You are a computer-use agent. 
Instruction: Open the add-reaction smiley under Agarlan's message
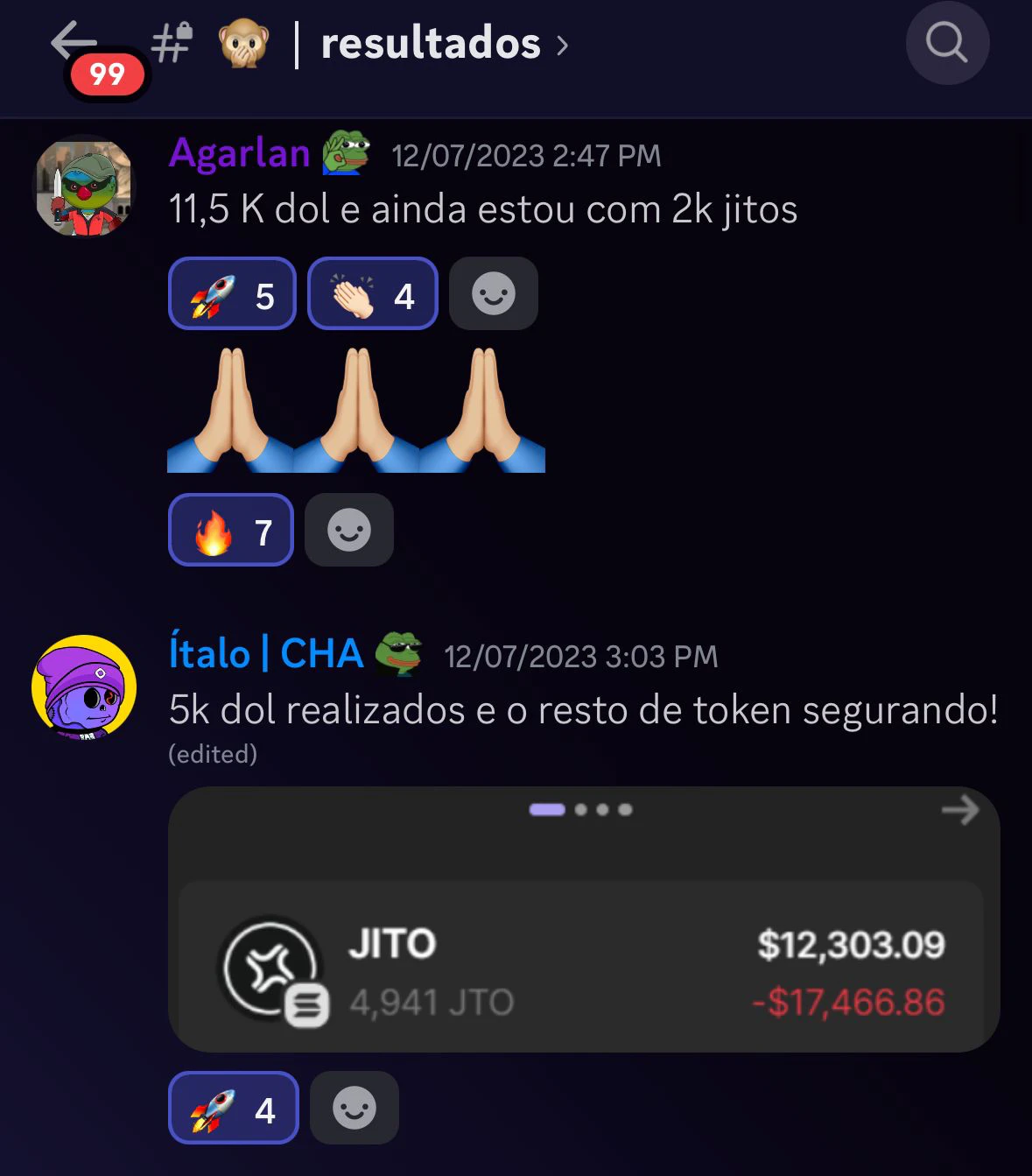tap(493, 293)
